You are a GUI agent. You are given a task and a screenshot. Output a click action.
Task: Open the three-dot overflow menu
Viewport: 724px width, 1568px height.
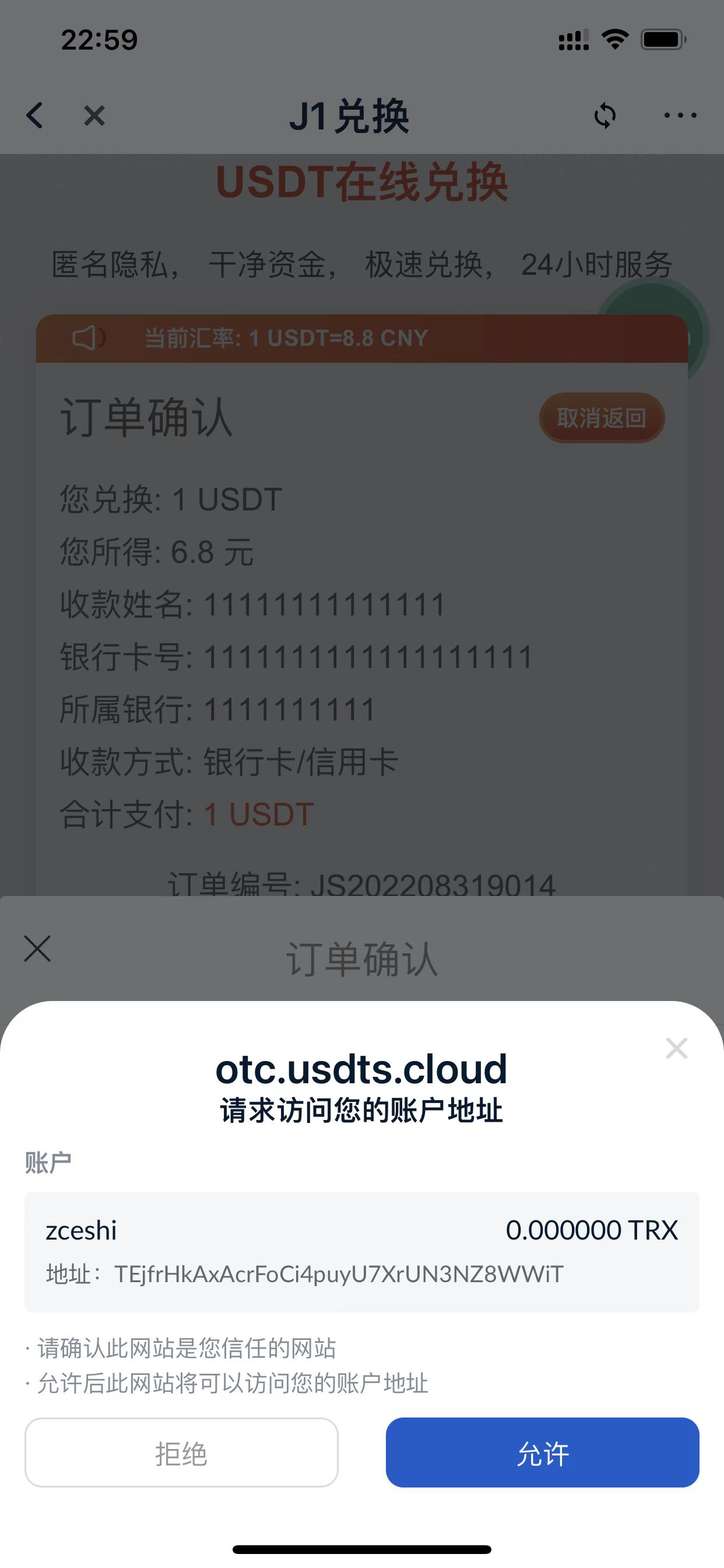680,115
